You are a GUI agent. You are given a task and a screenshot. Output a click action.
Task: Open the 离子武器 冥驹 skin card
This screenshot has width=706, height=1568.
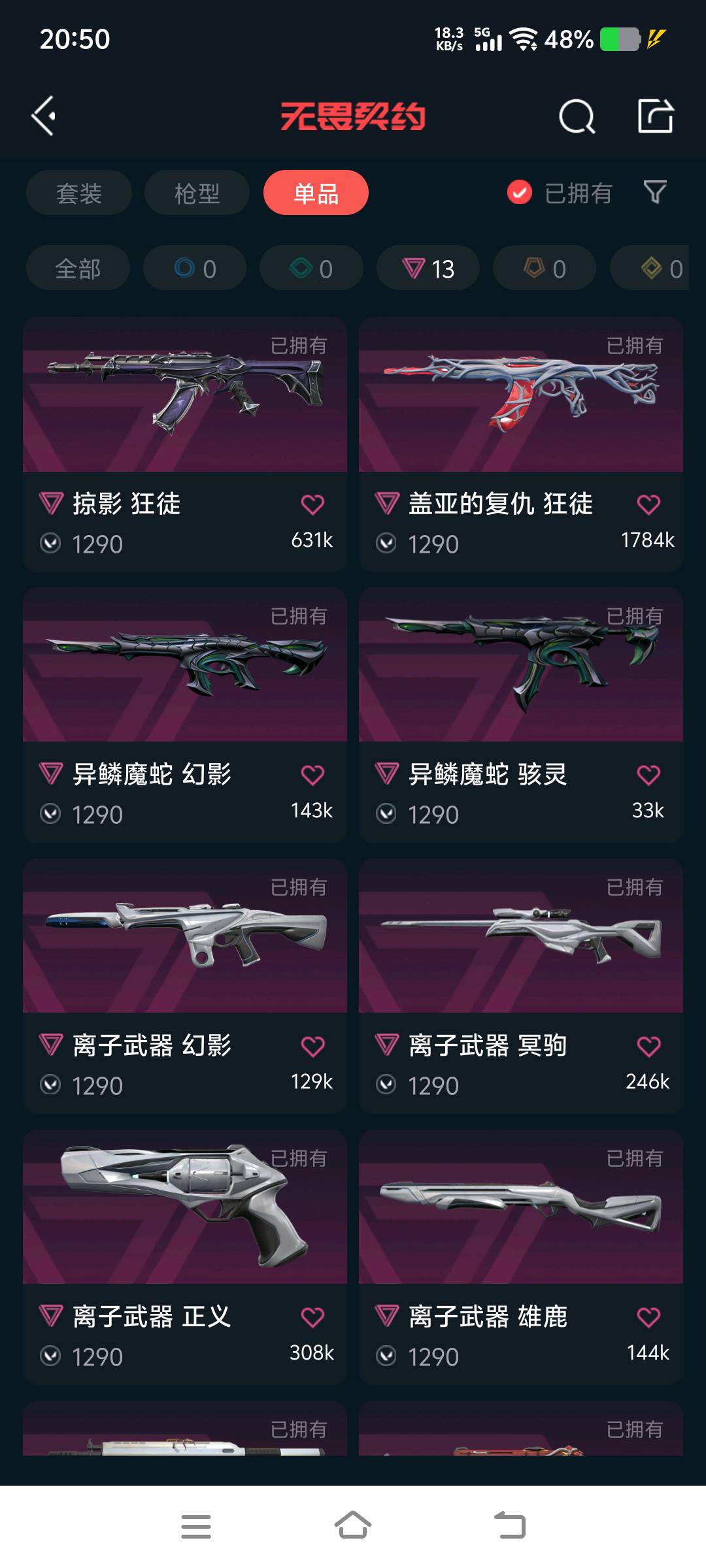click(x=520, y=938)
